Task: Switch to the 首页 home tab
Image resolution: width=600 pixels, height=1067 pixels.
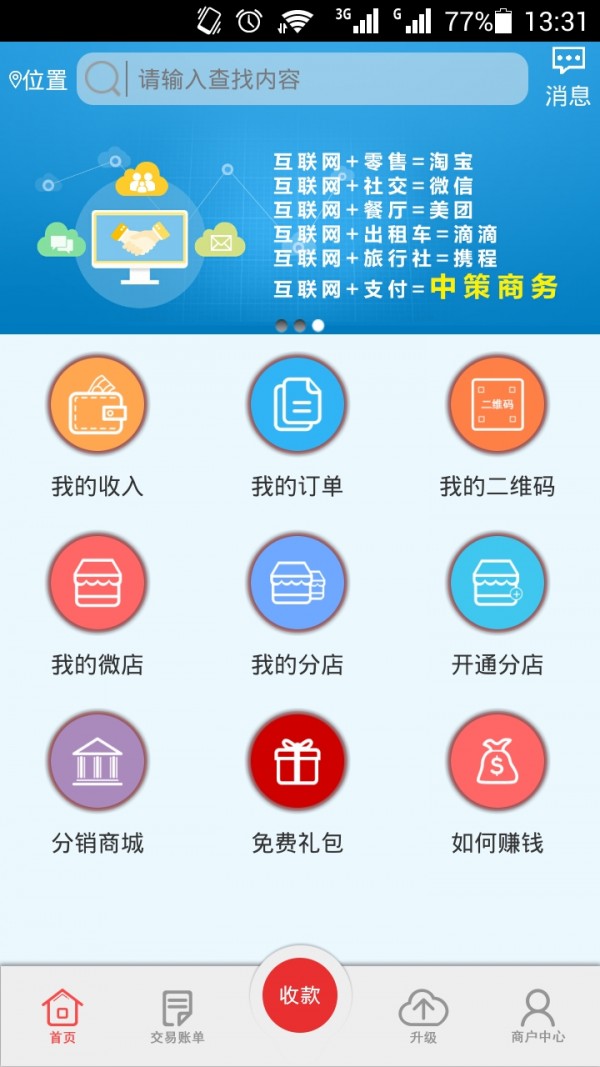Action: pos(62,1016)
